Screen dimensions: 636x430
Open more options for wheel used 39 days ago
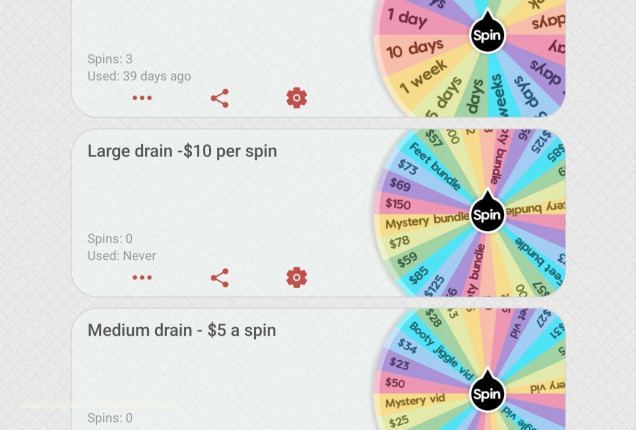142,98
